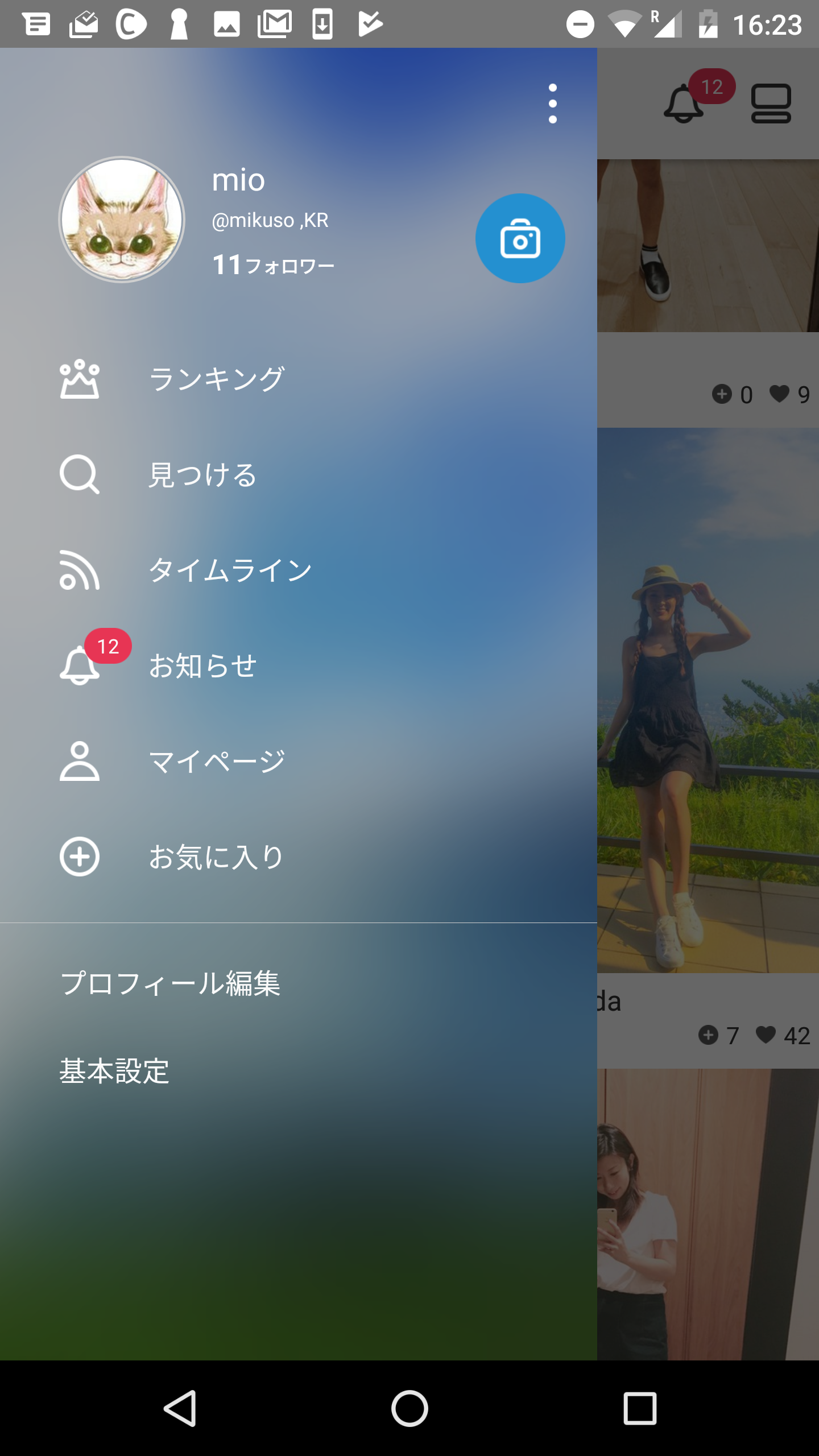Go back with the system back button

click(180, 1408)
